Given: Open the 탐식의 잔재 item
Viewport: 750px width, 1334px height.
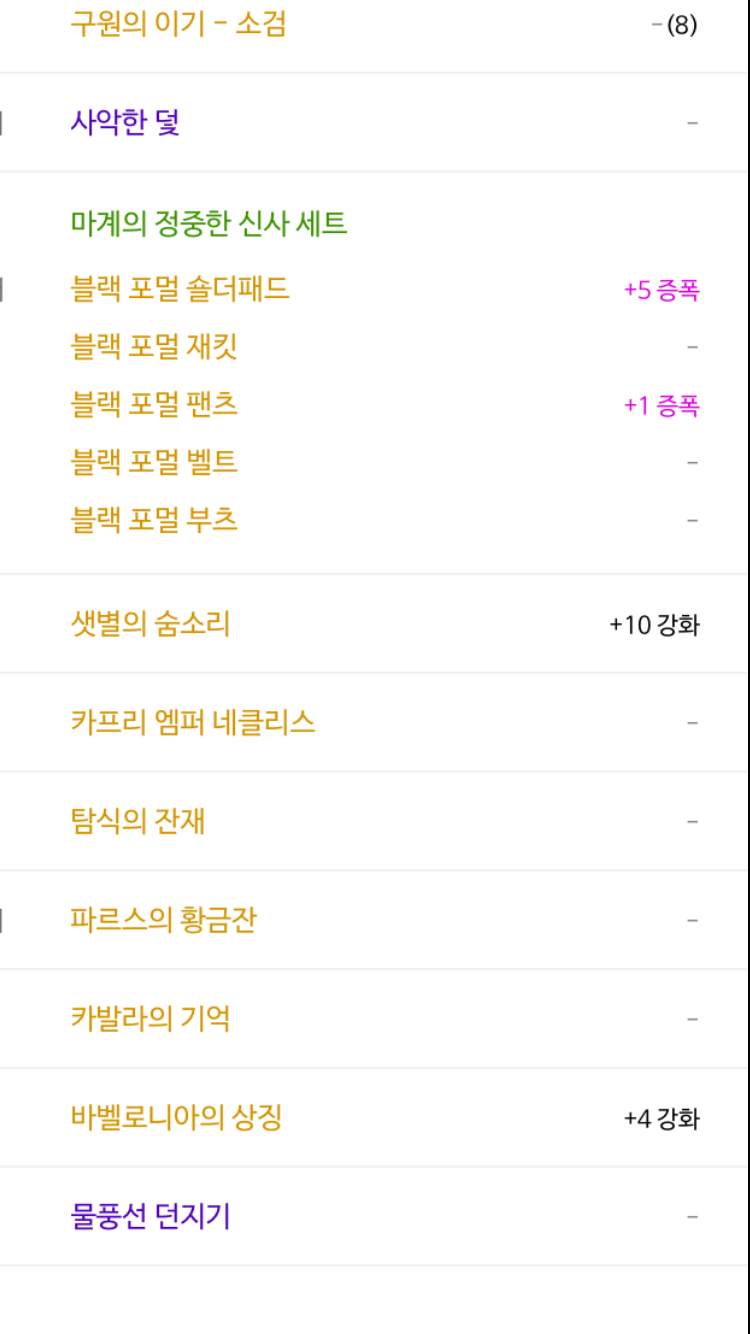Looking at the screenshot, I should (x=138, y=821).
